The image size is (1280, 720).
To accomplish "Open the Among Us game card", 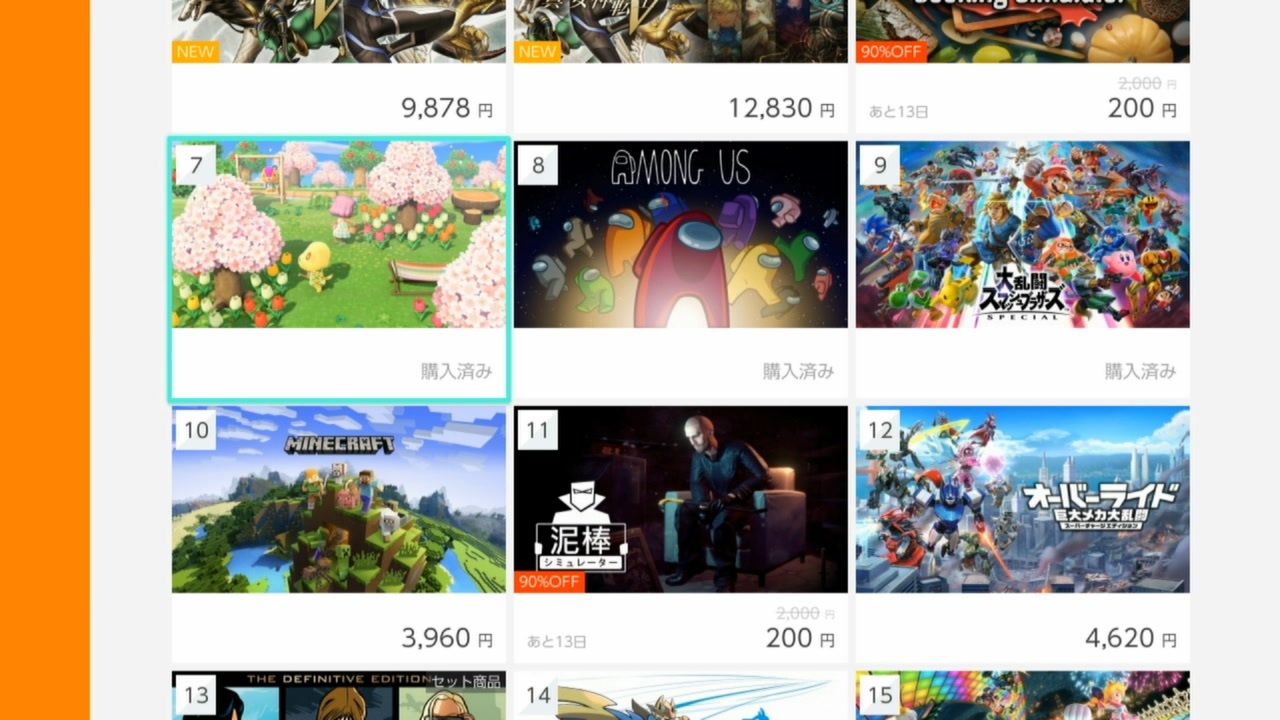I will [x=680, y=268].
